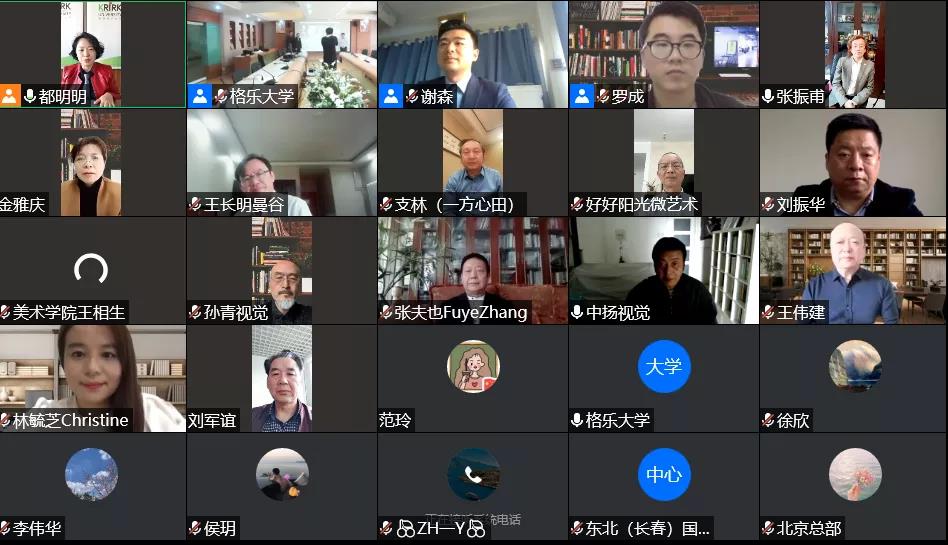Open the 孙青视觉 video tile
This screenshot has width=948, height=545.
281,270
